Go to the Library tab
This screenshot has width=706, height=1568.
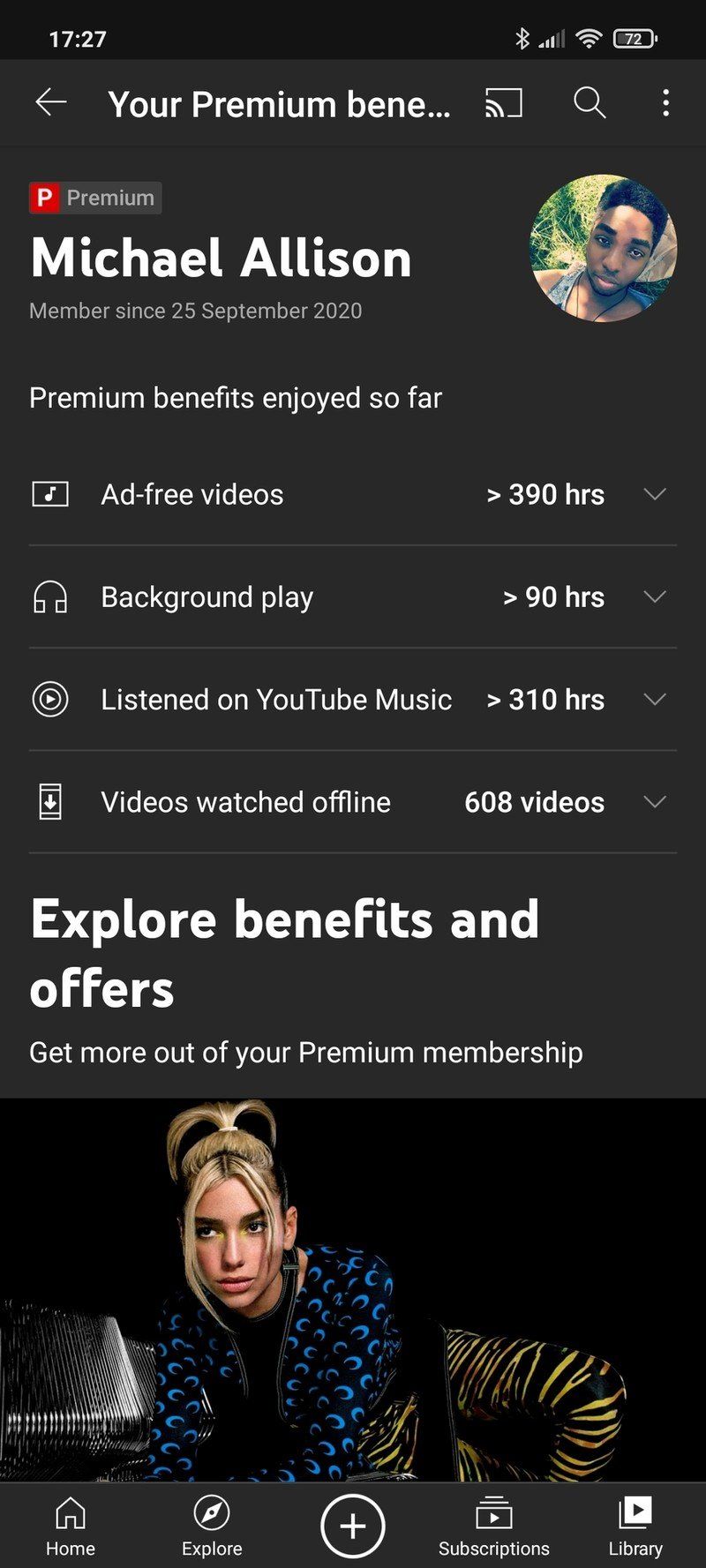point(635,1525)
